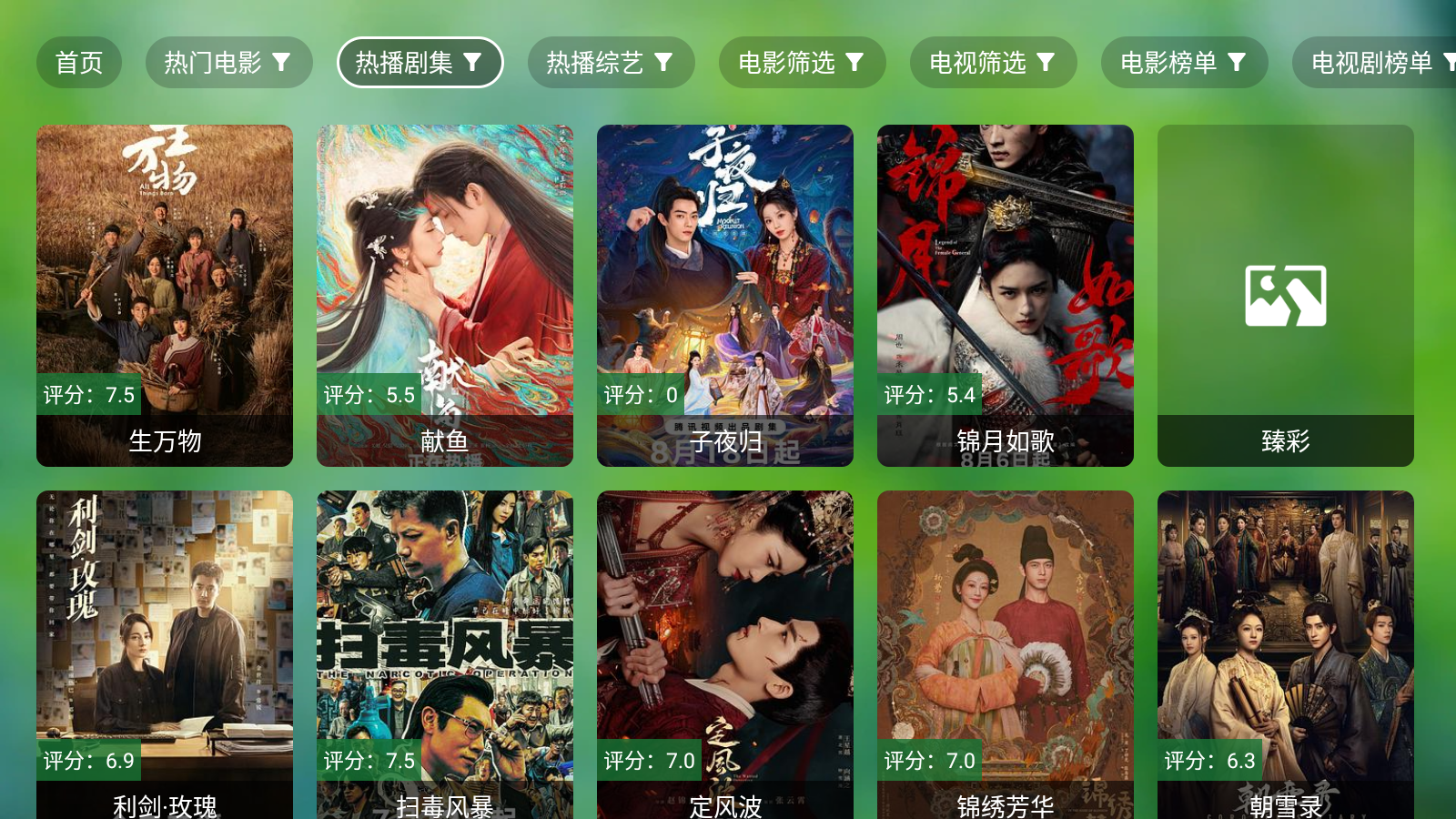Select the 热播剧集 tab
Viewport: 1456px width, 819px height.
tap(420, 63)
